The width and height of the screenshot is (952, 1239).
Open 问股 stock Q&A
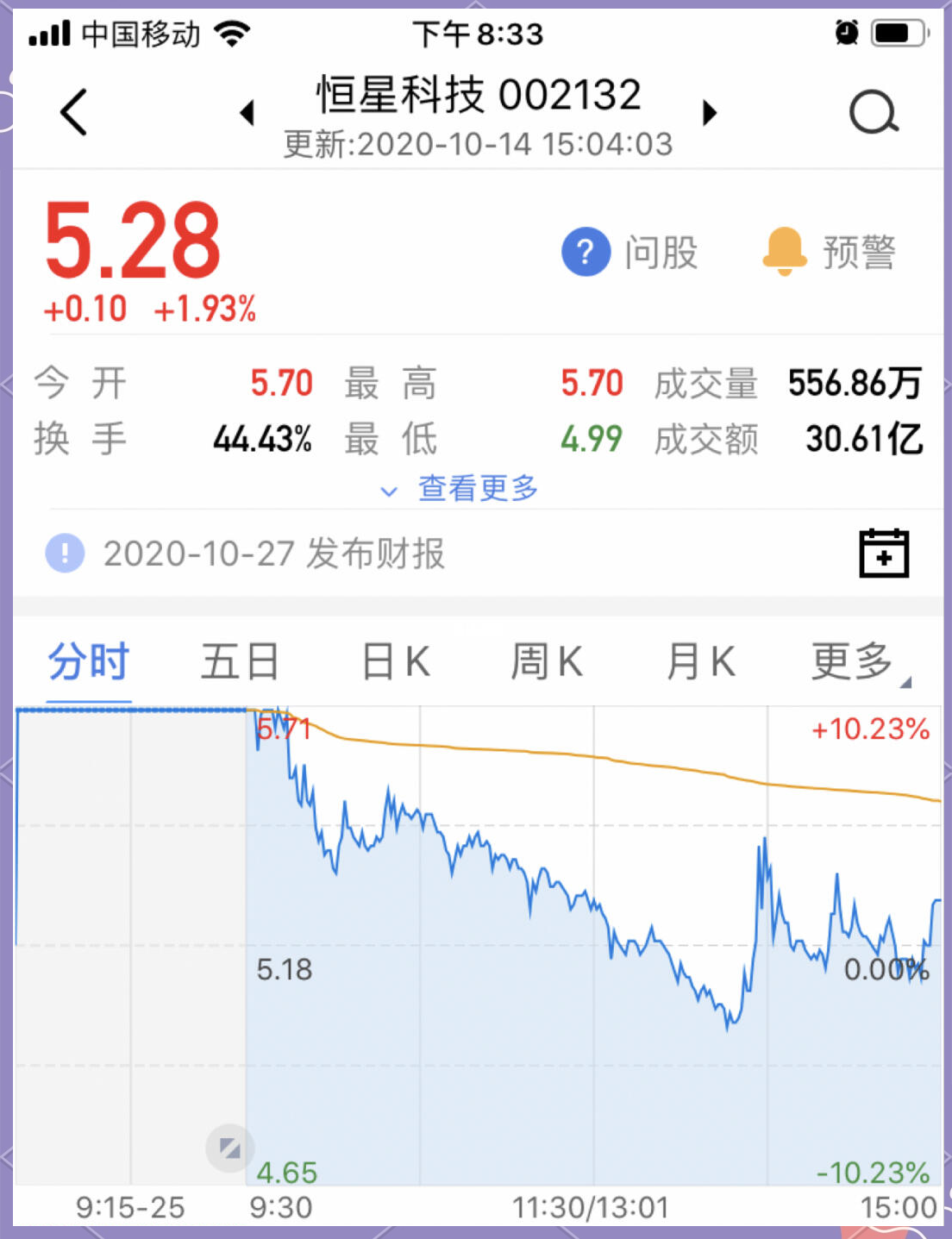(x=630, y=253)
